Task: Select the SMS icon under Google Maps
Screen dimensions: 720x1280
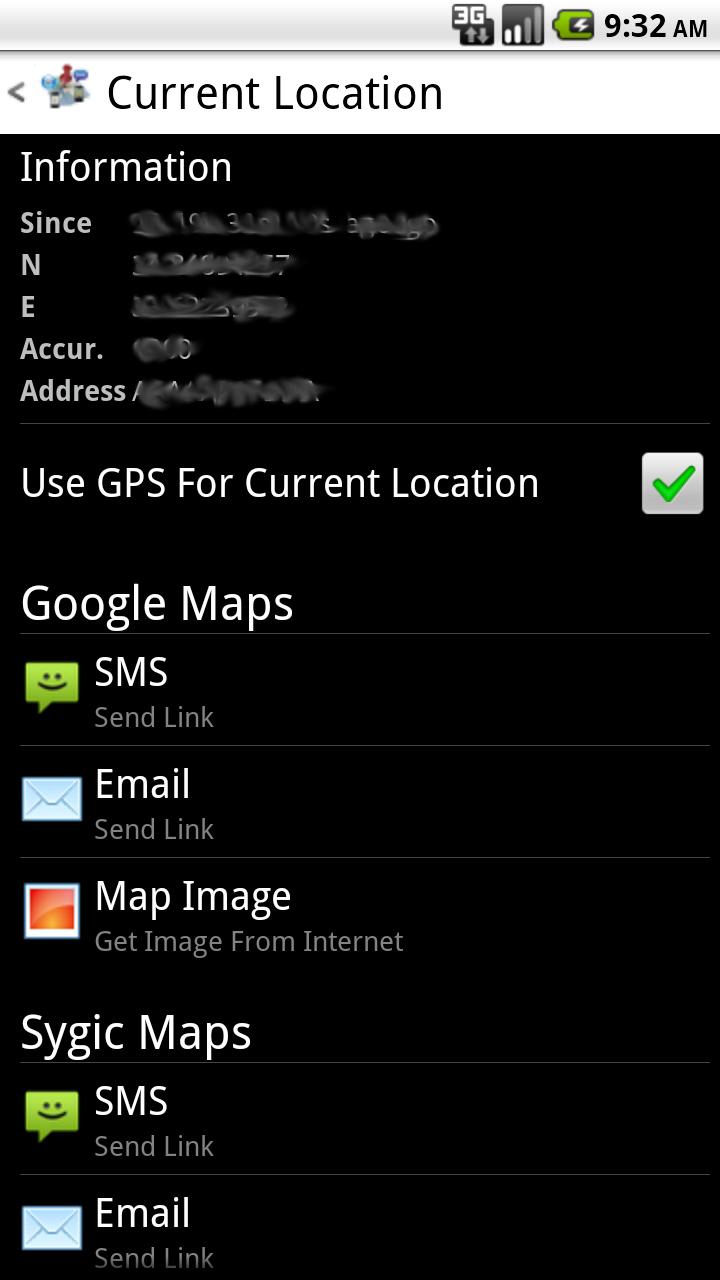Action: point(51,685)
